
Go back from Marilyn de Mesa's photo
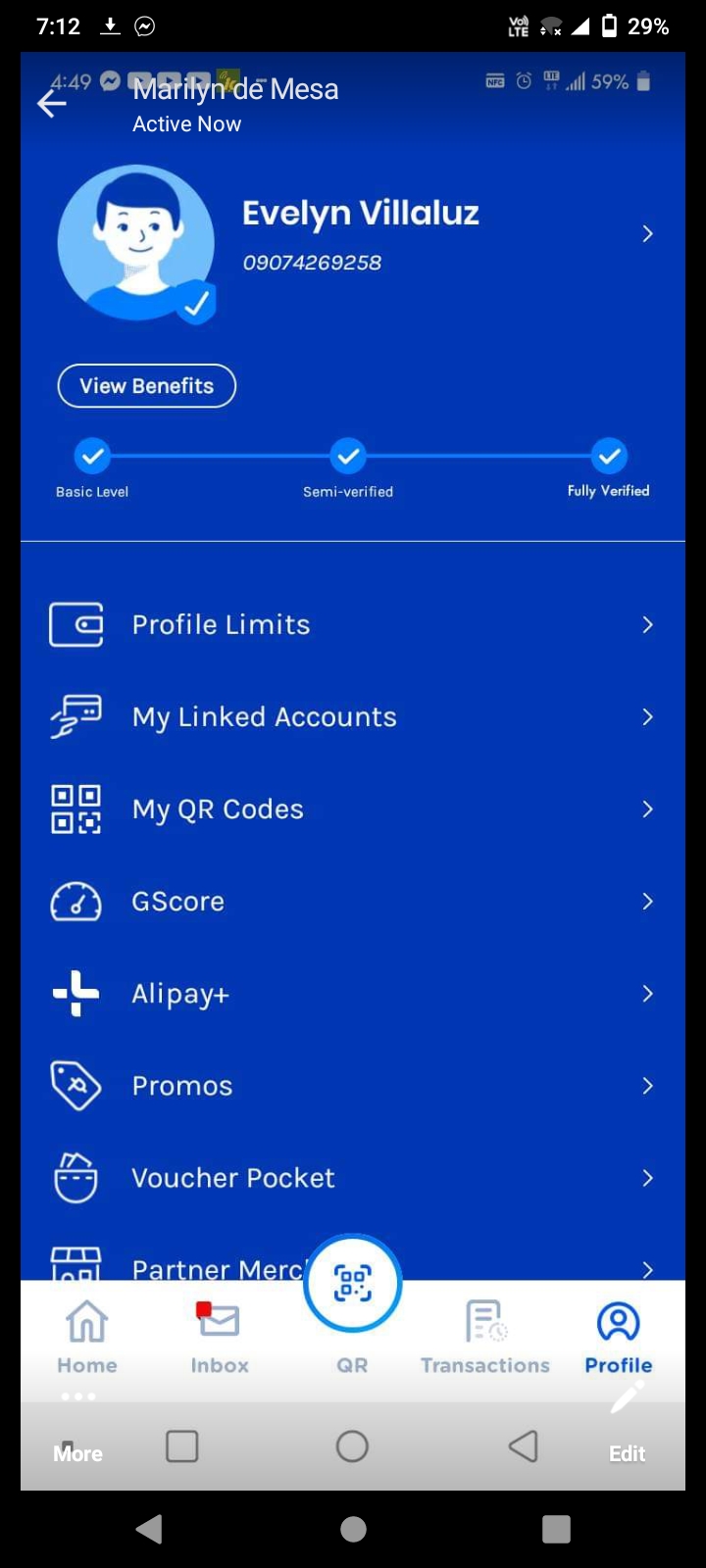pyautogui.click(x=51, y=104)
